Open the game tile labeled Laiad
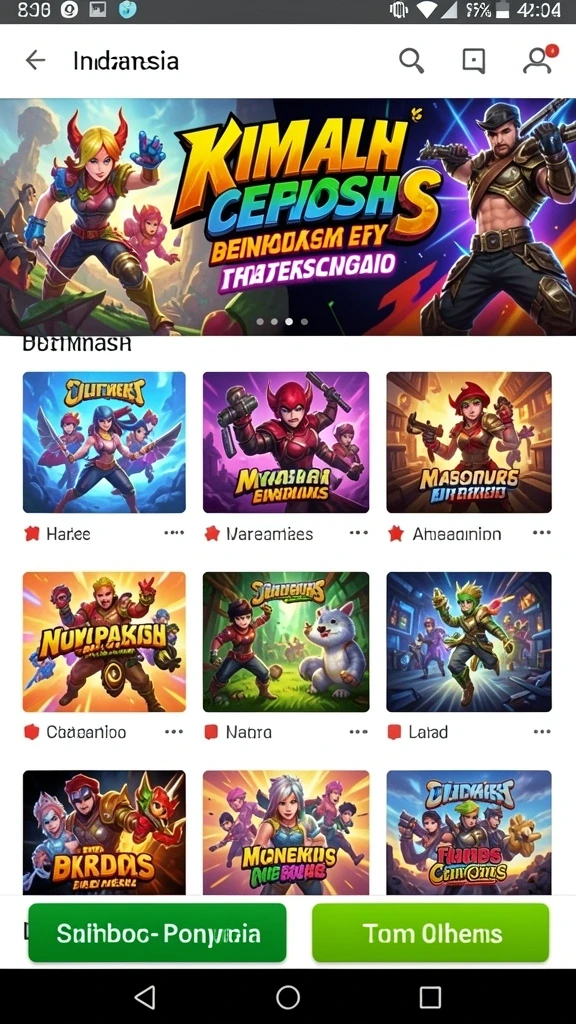The image size is (576, 1024). point(469,641)
